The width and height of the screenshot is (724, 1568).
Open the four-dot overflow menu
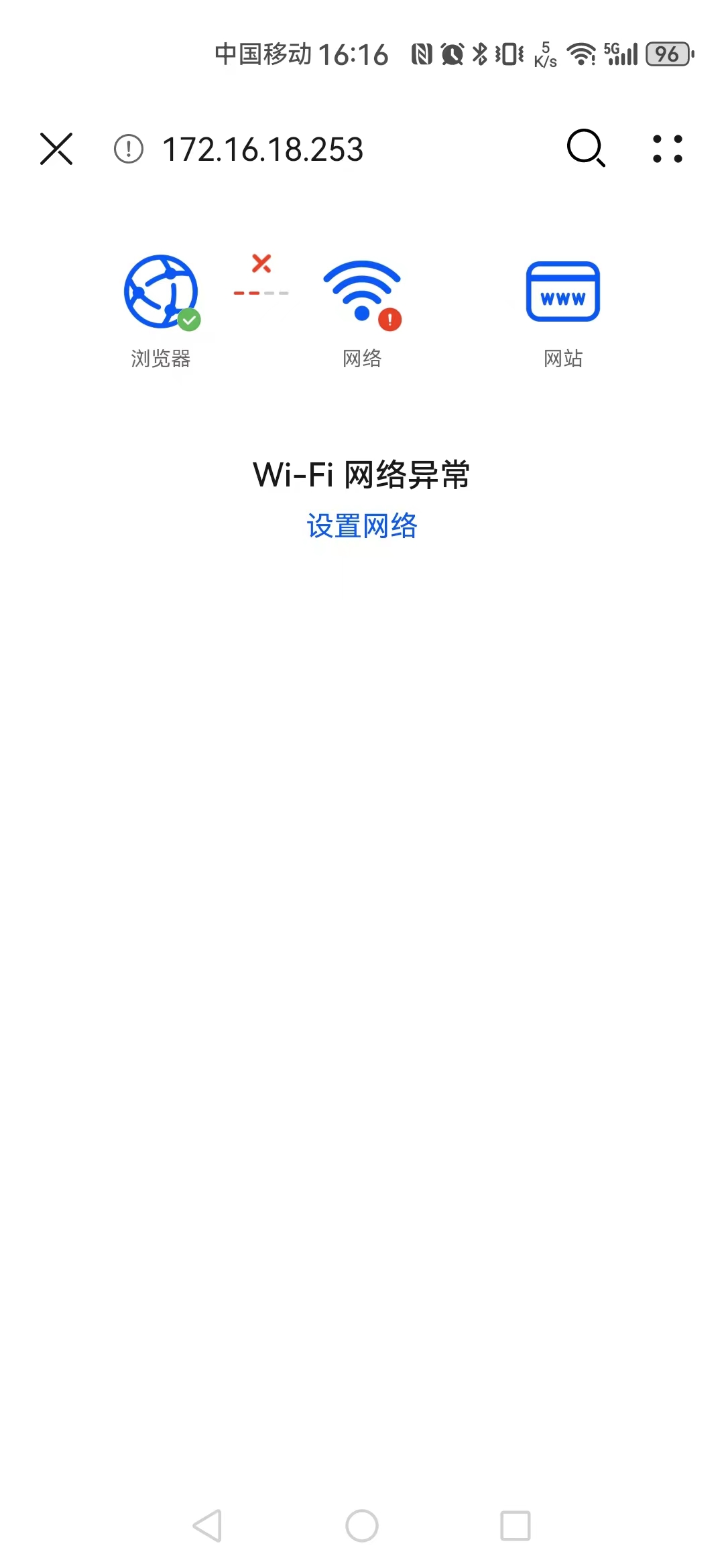pos(668,149)
